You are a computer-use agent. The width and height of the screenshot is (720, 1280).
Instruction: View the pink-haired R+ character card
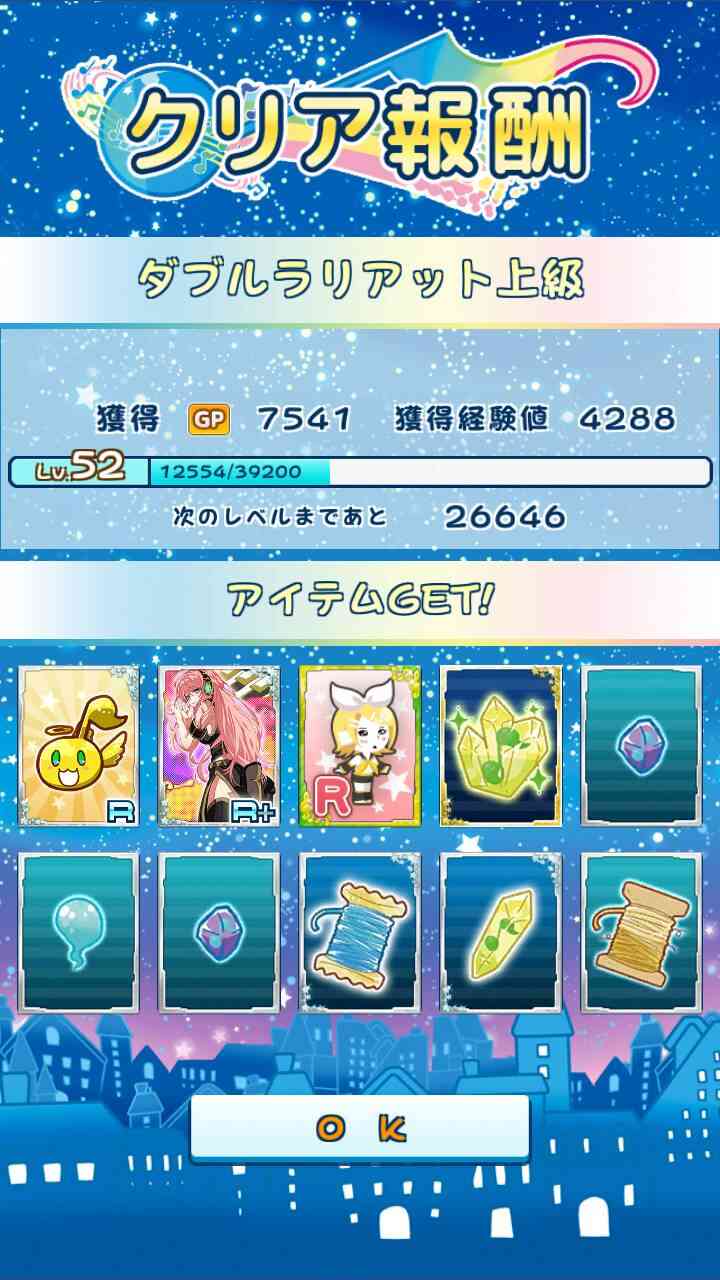[220, 746]
